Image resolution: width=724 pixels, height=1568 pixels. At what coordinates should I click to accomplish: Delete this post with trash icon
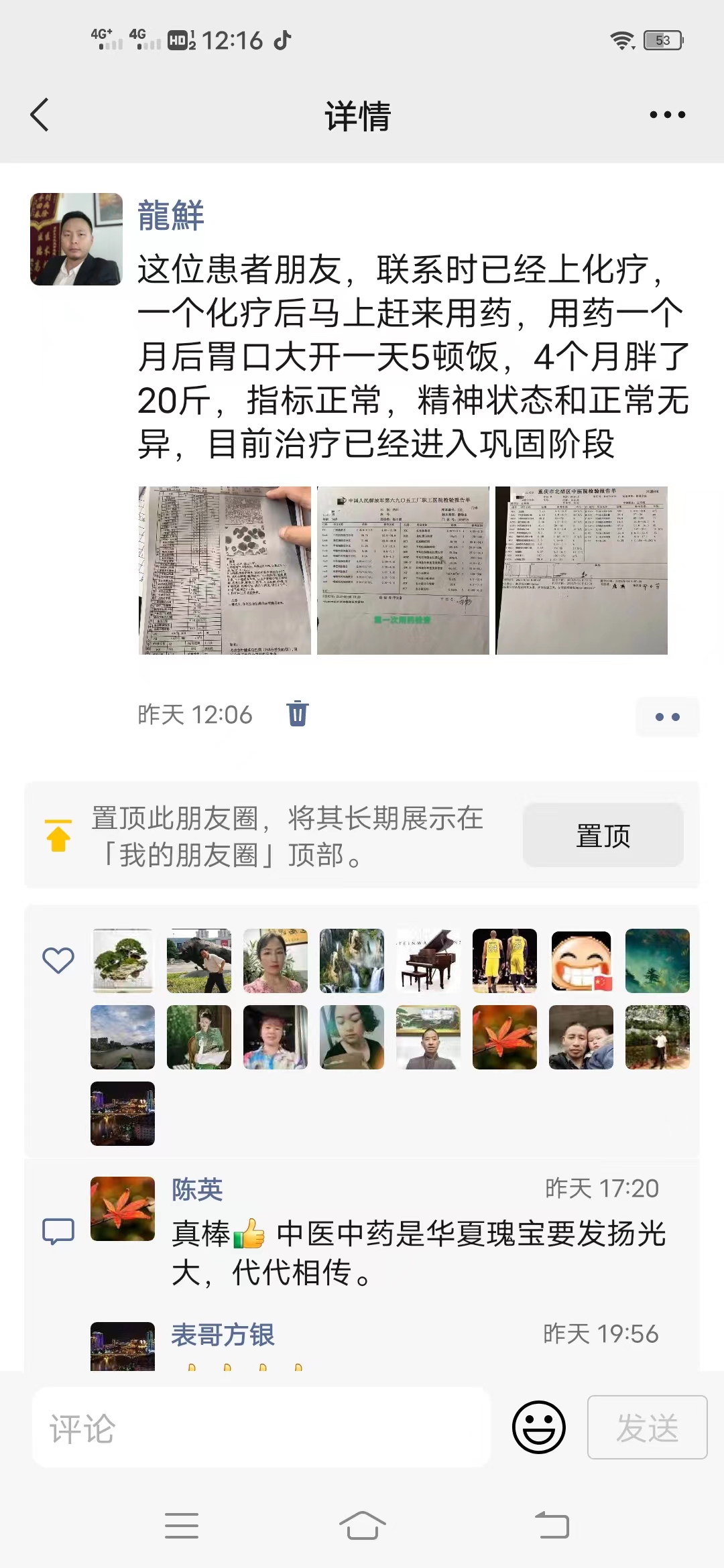click(298, 713)
